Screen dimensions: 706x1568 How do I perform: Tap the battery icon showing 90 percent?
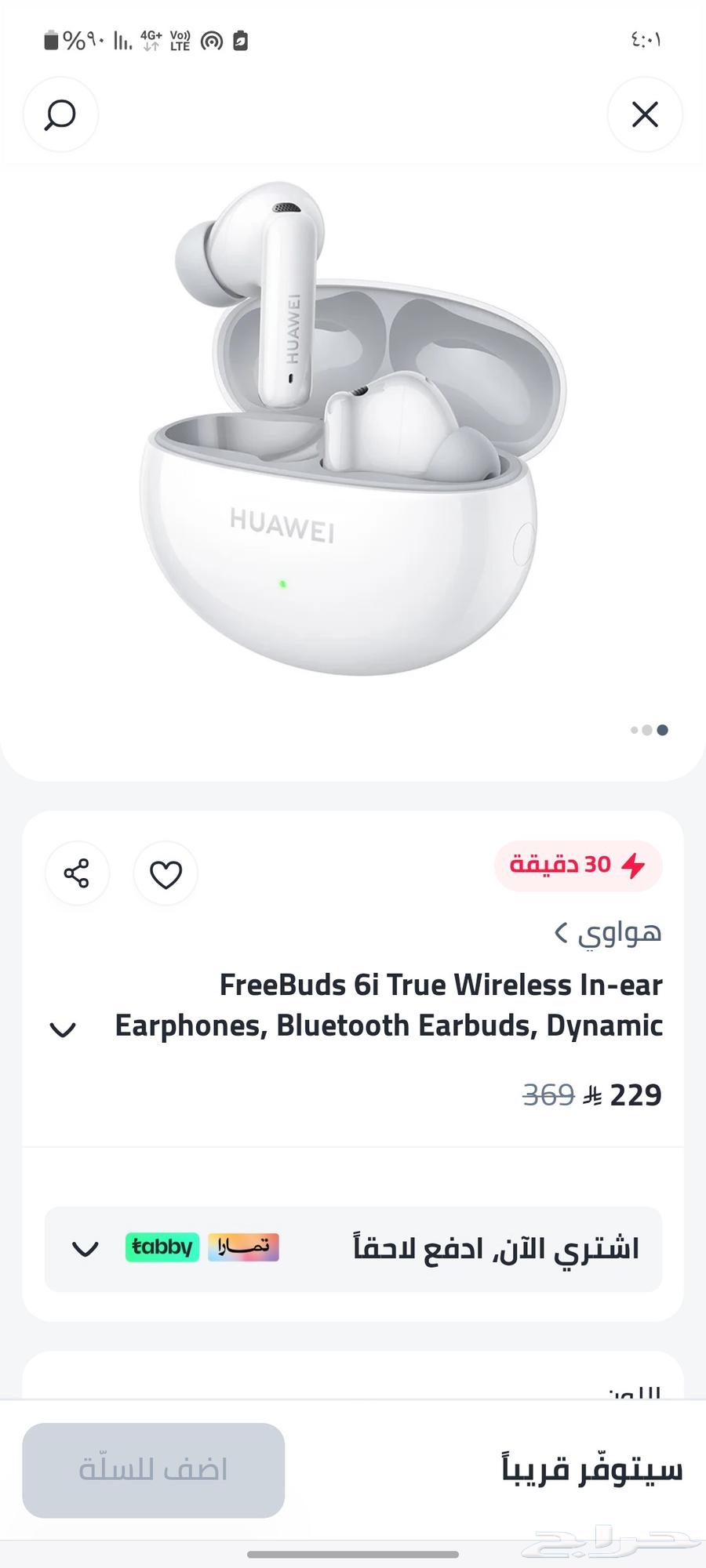(49, 39)
